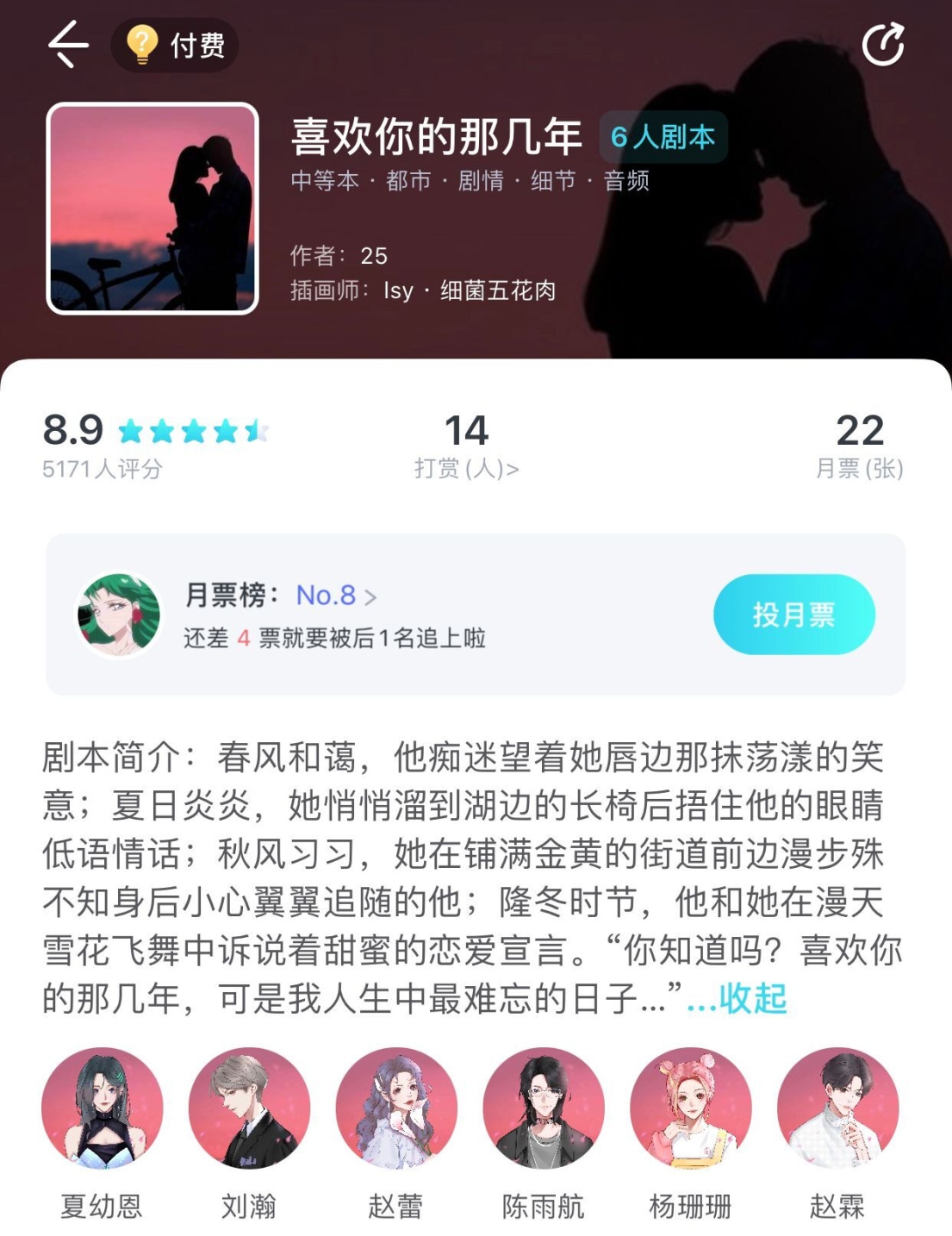Image resolution: width=952 pixels, height=1236 pixels.
Task: View character 赵蕾
Action: pyautogui.click(x=396, y=1108)
